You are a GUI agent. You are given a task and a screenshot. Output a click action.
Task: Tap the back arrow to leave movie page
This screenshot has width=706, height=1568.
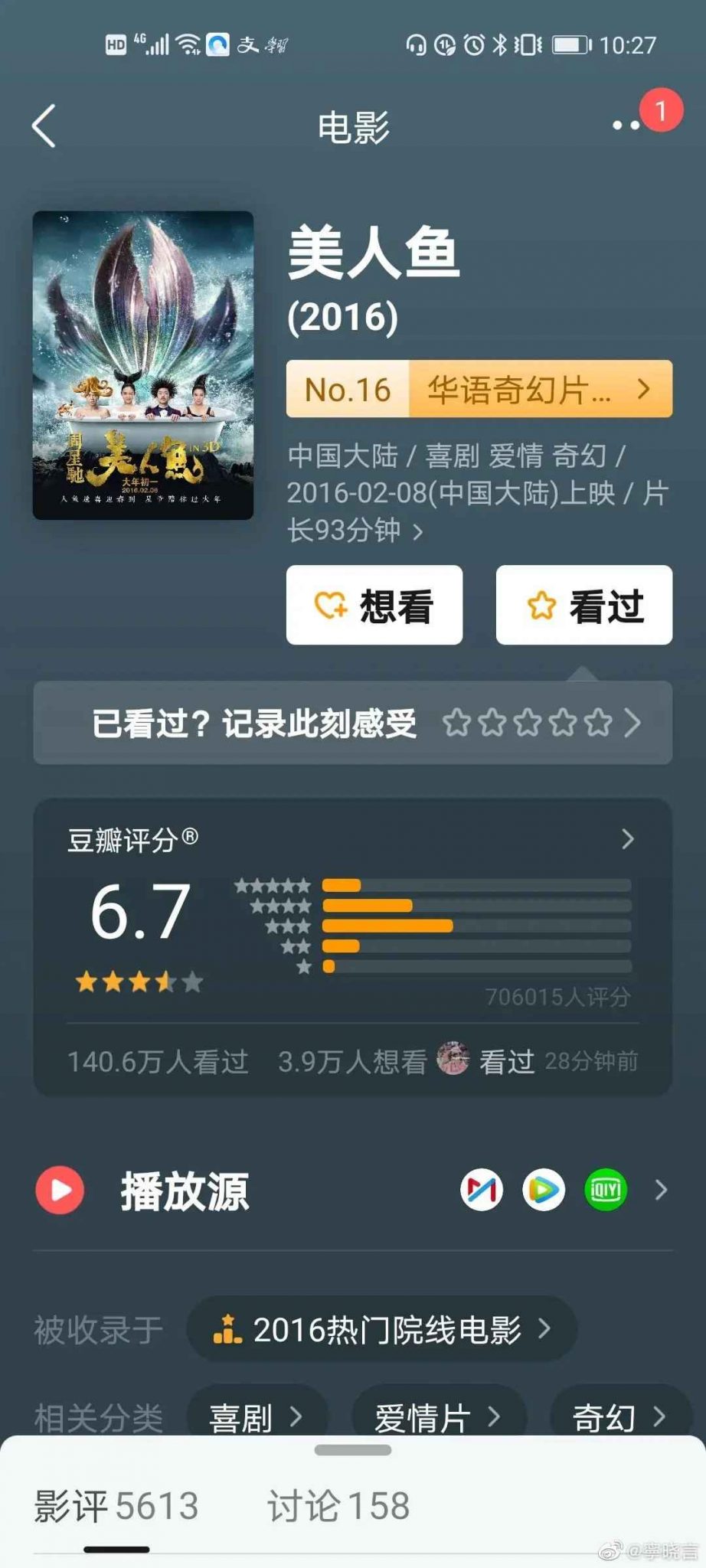pyautogui.click(x=44, y=125)
